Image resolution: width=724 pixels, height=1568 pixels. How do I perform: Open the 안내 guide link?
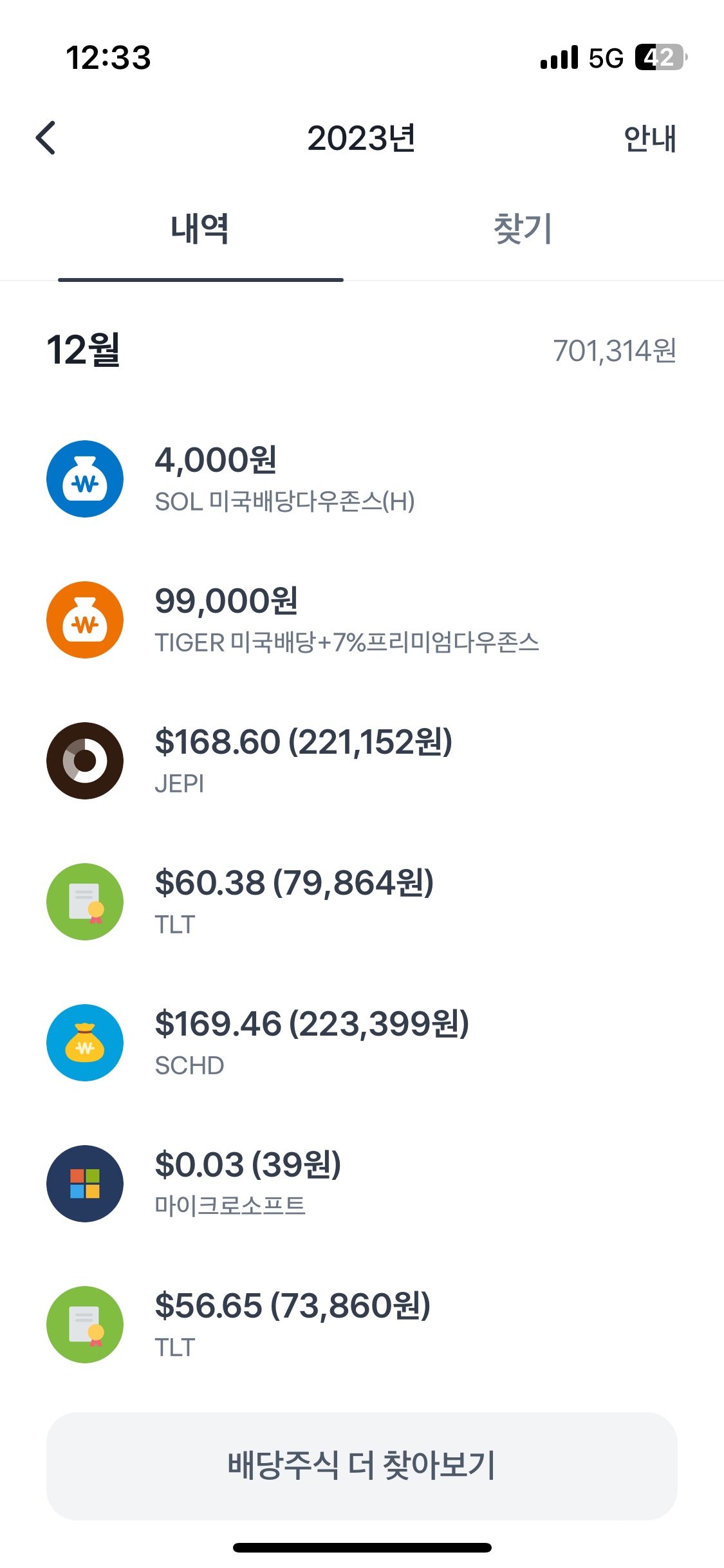point(649,138)
